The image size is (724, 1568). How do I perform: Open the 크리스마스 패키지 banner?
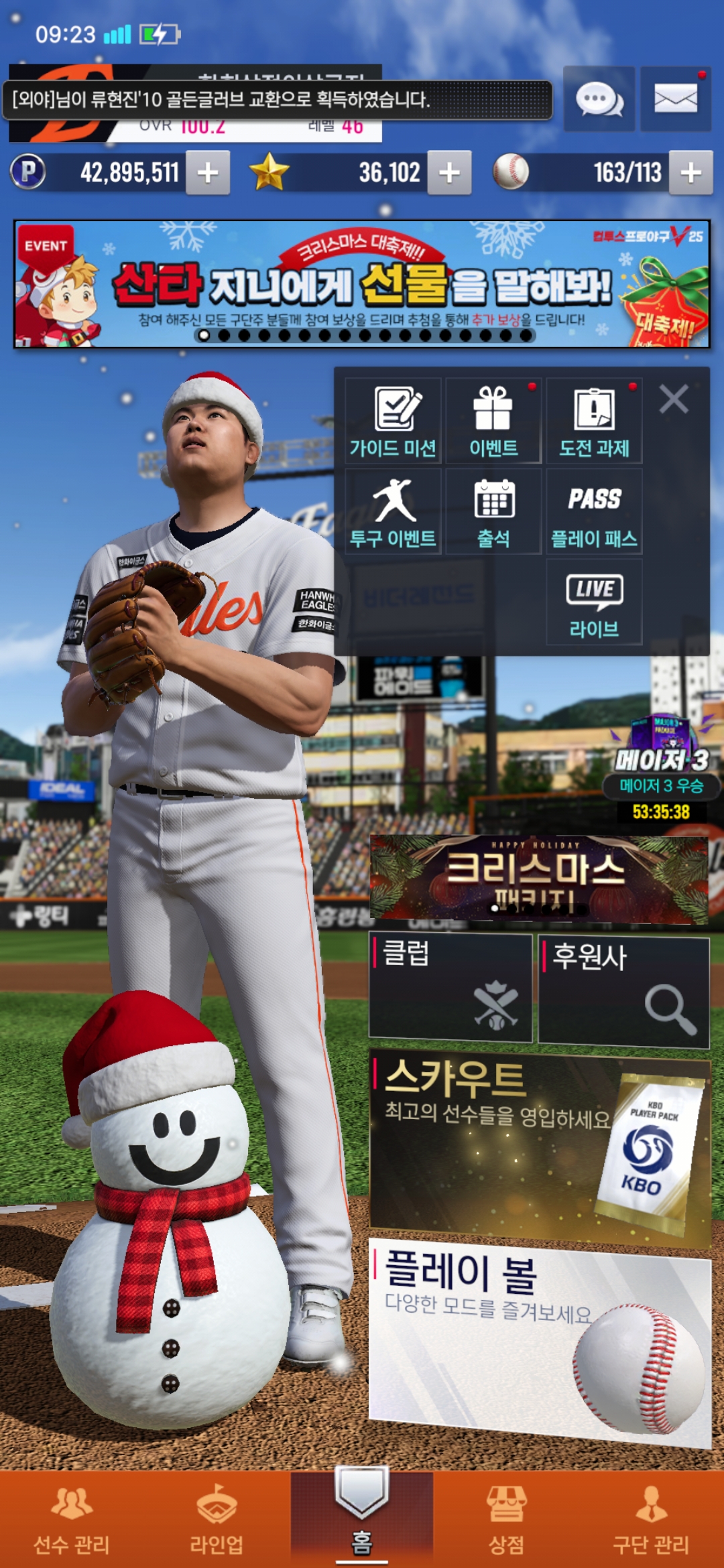coord(539,876)
